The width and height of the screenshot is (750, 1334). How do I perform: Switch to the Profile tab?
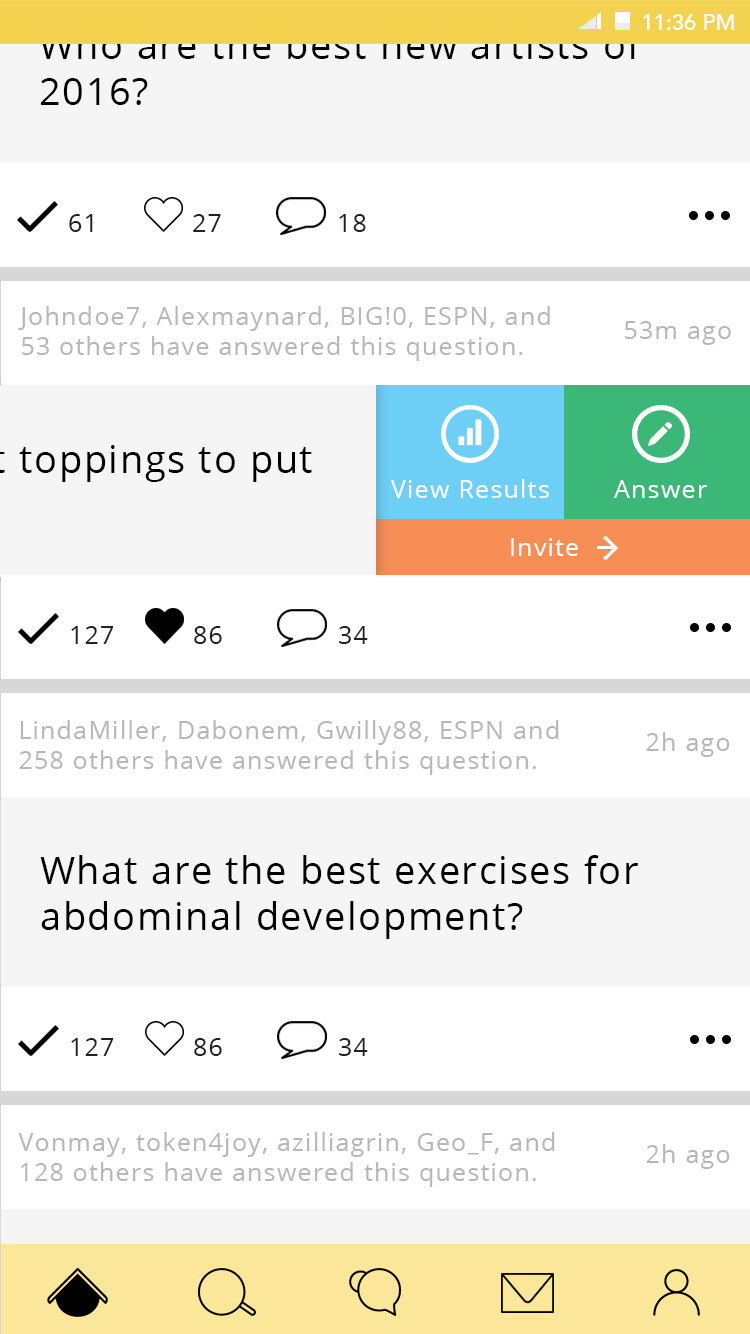pos(676,1292)
